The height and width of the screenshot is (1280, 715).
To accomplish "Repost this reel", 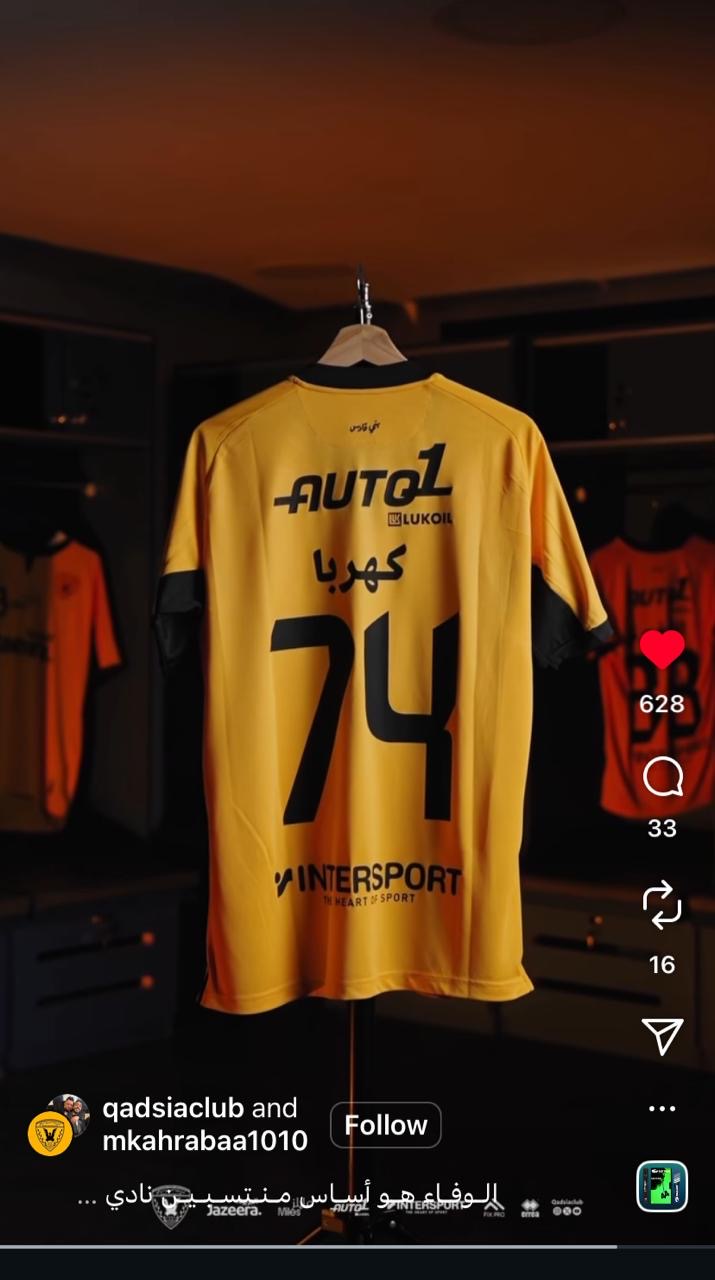I will pos(662,905).
